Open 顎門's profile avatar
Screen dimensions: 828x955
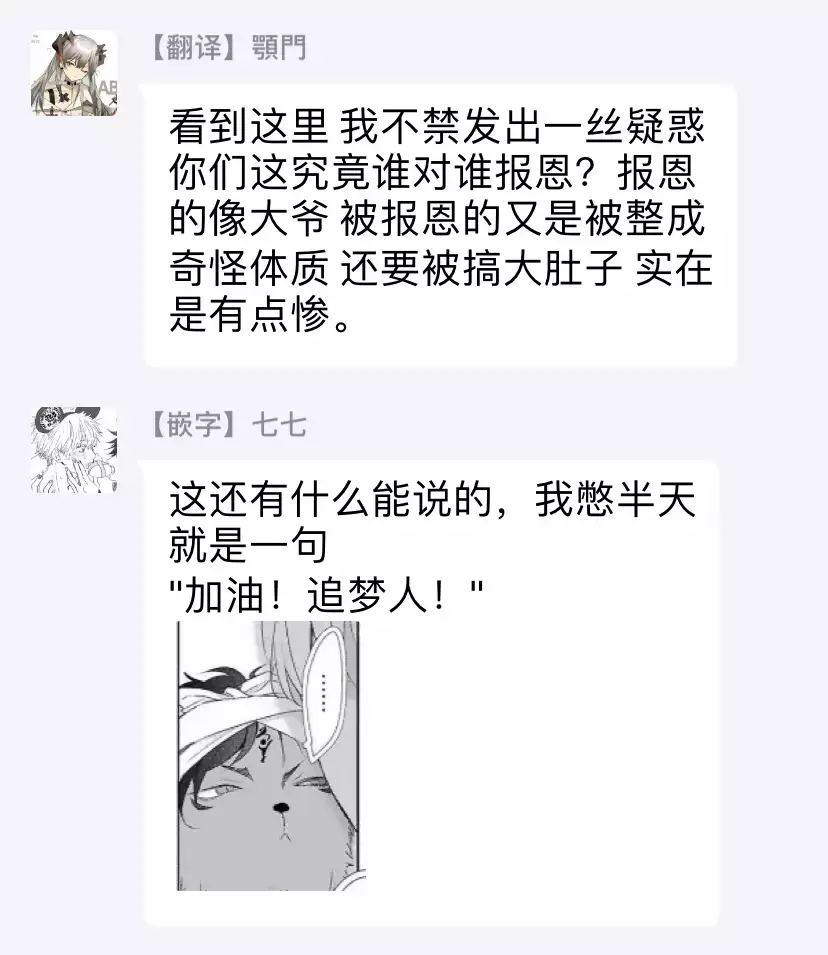tap(73, 74)
